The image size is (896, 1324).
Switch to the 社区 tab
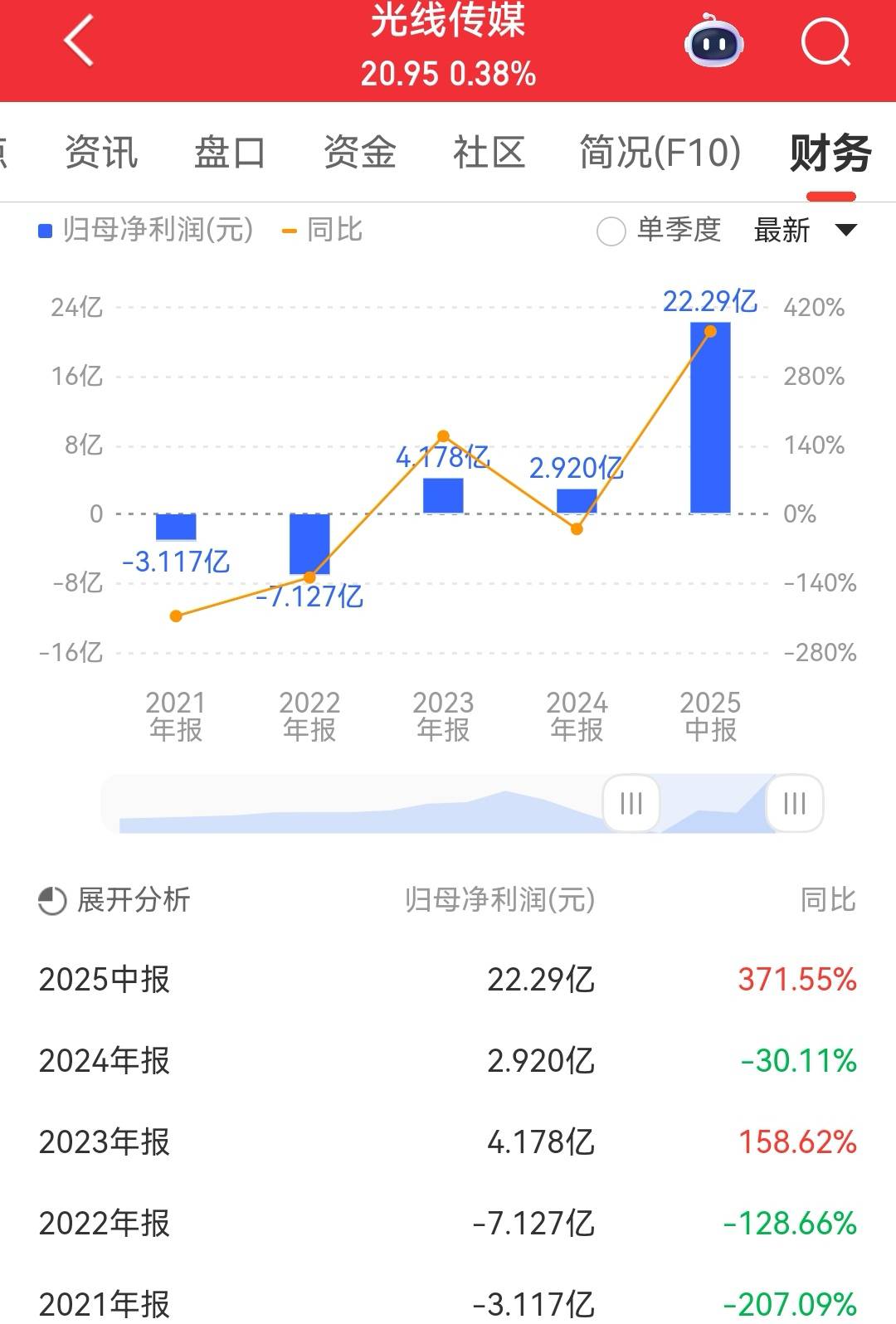coord(489,153)
